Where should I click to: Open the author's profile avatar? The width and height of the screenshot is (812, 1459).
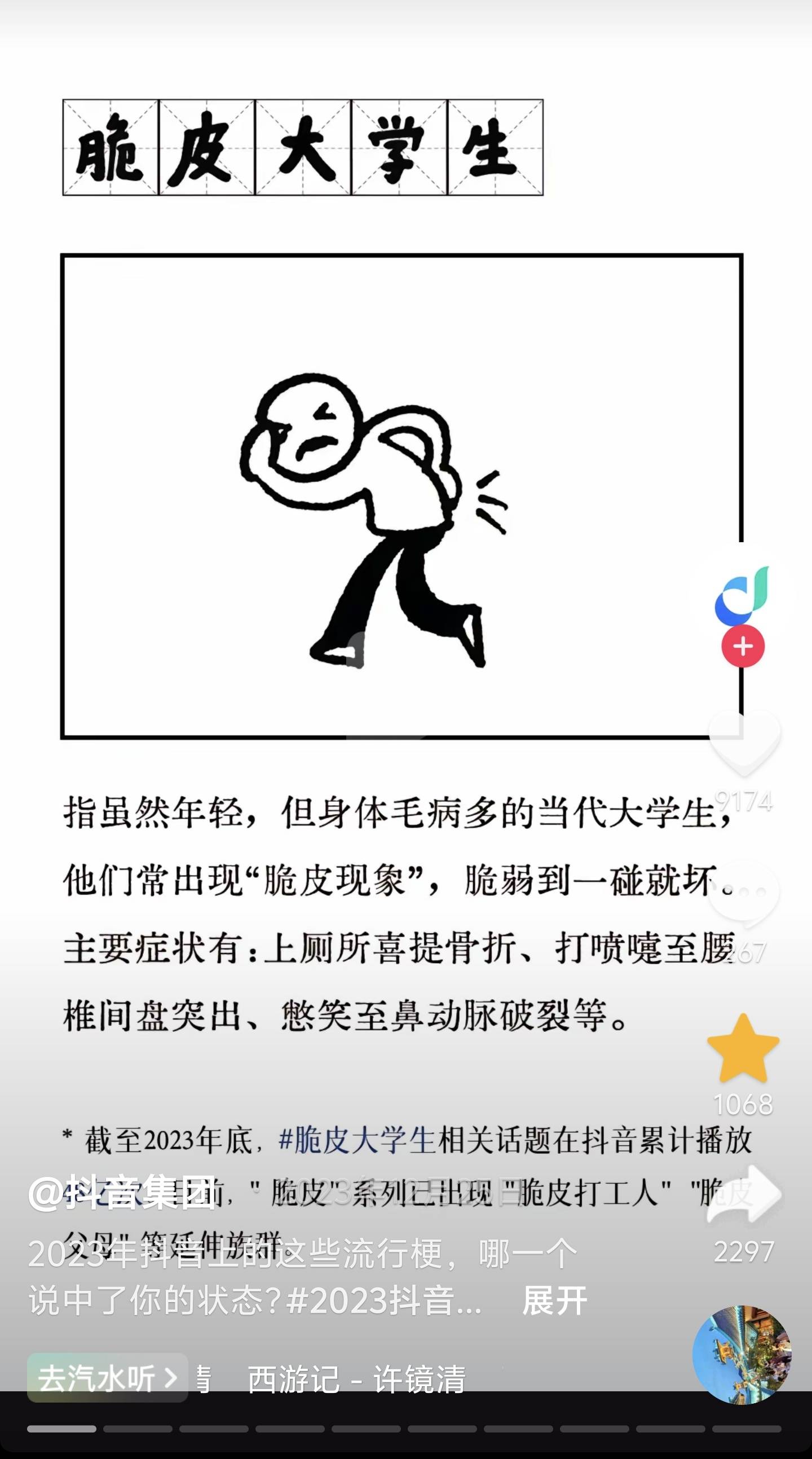[x=742, y=594]
